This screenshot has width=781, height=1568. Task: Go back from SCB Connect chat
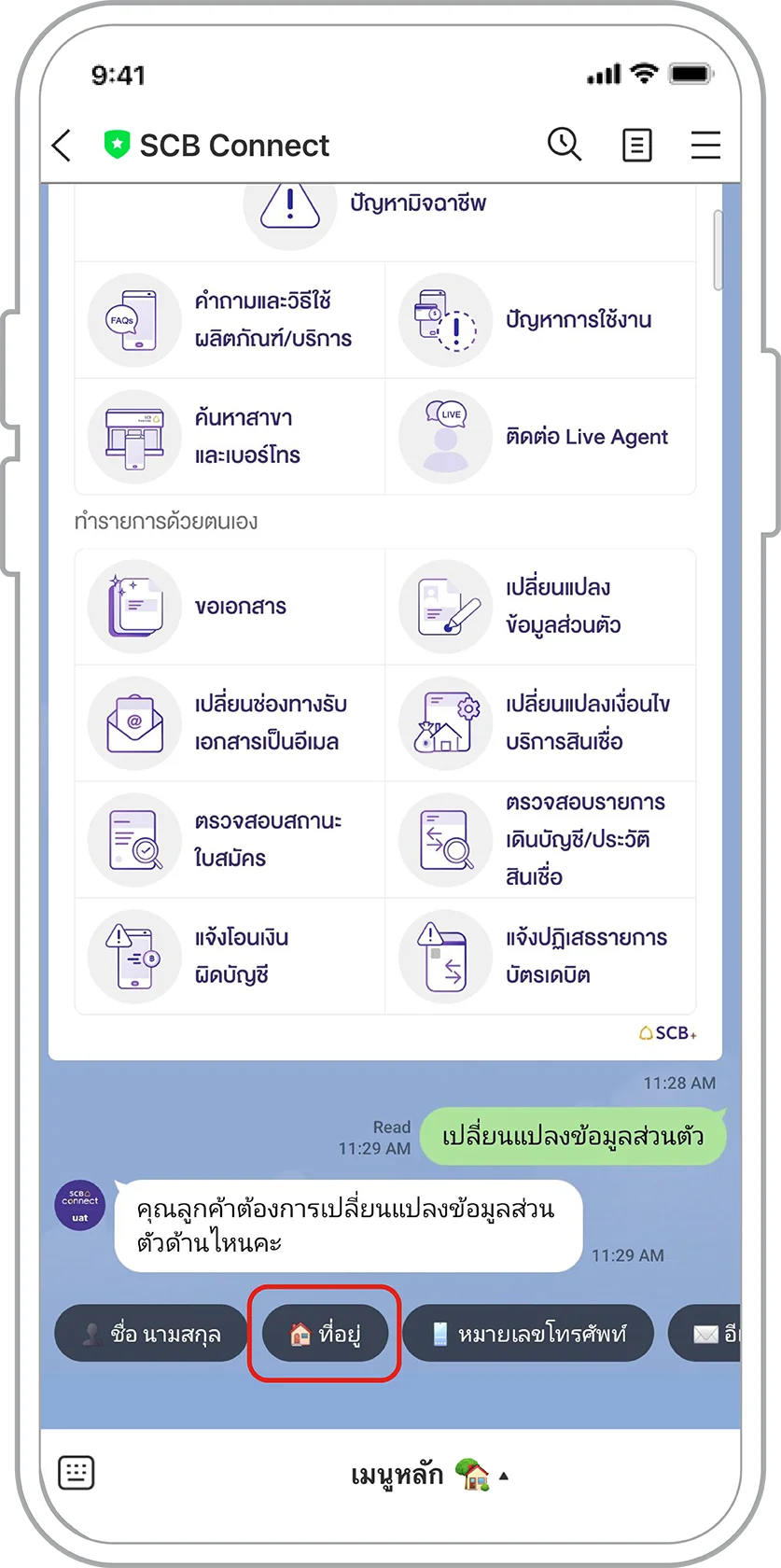62,146
